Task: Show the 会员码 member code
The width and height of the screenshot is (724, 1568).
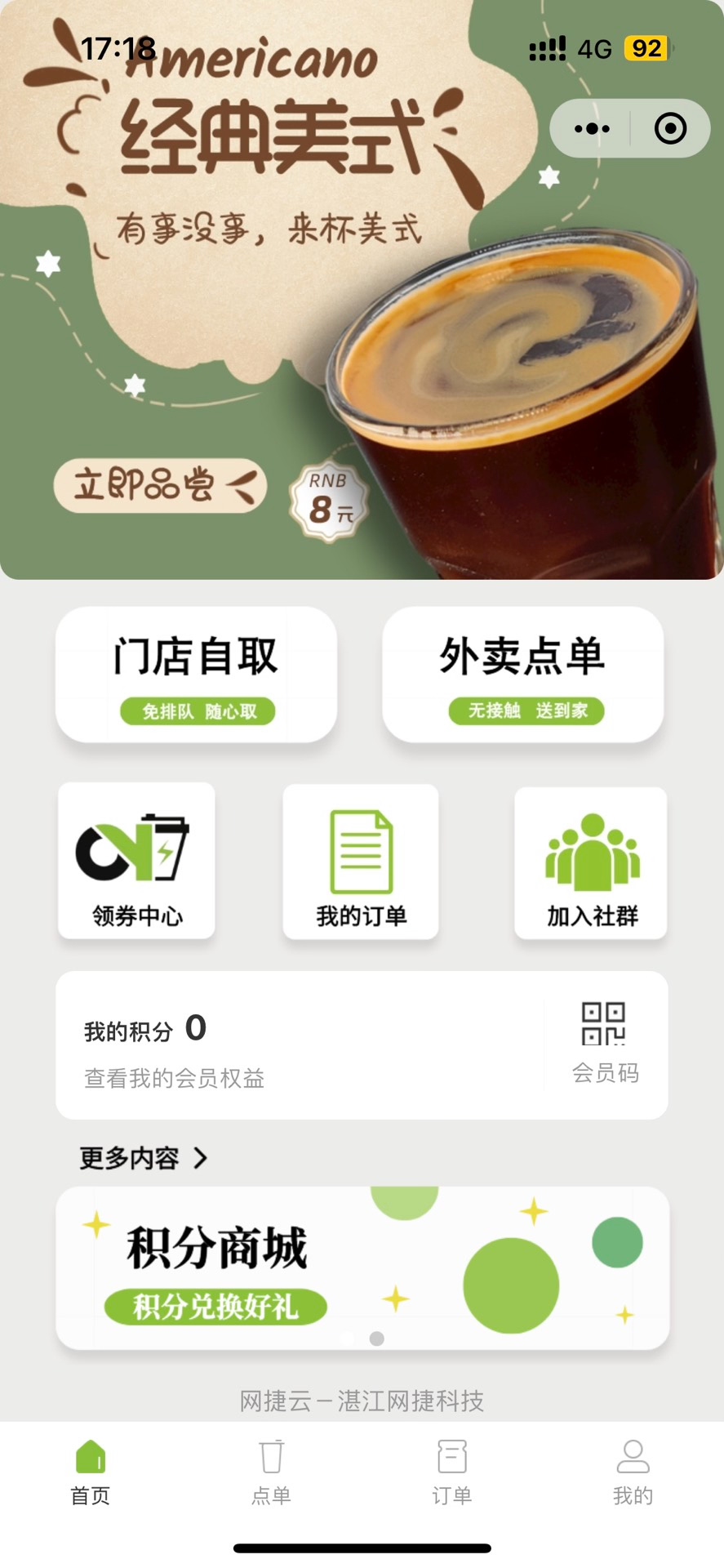Action: click(605, 1043)
